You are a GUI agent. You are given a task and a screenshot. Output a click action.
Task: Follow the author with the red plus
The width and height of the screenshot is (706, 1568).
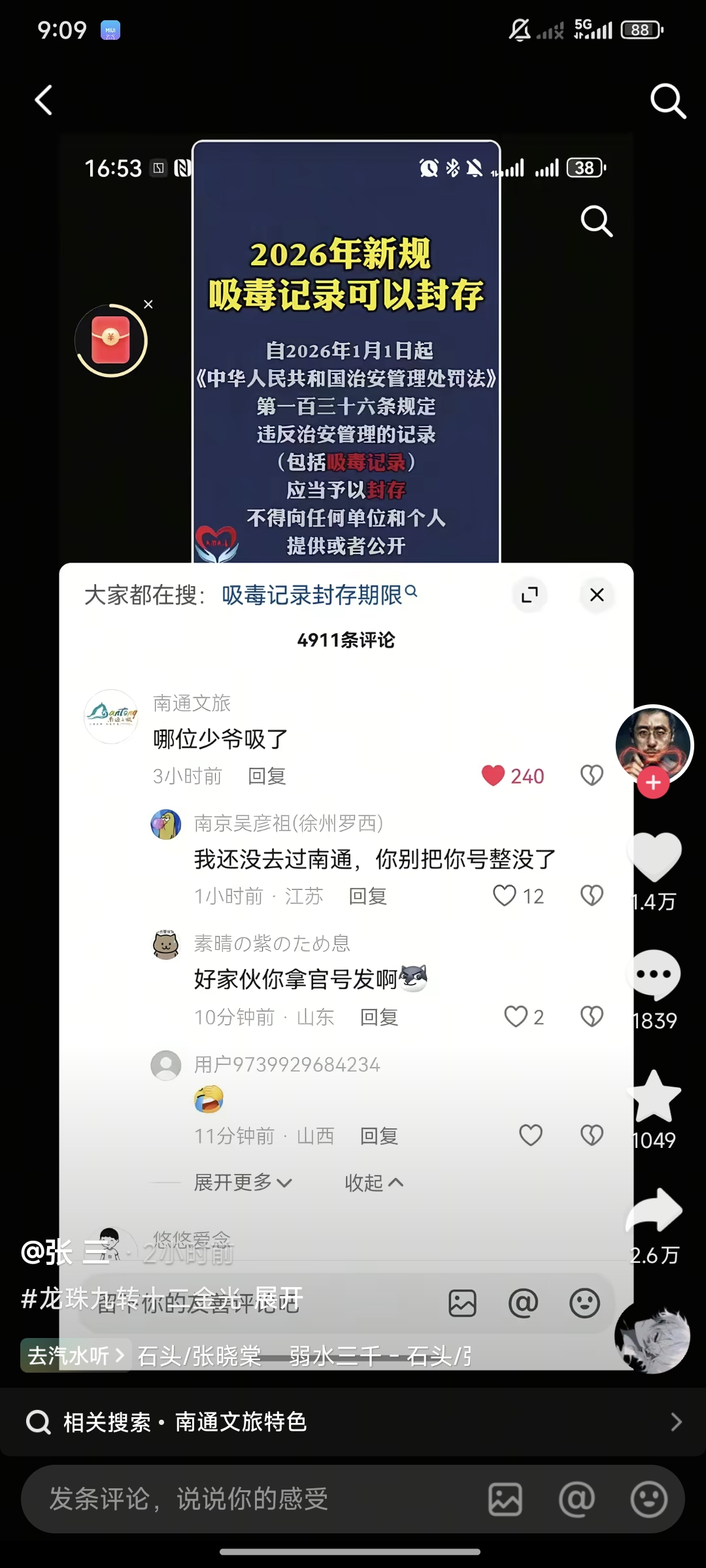pyautogui.click(x=653, y=783)
